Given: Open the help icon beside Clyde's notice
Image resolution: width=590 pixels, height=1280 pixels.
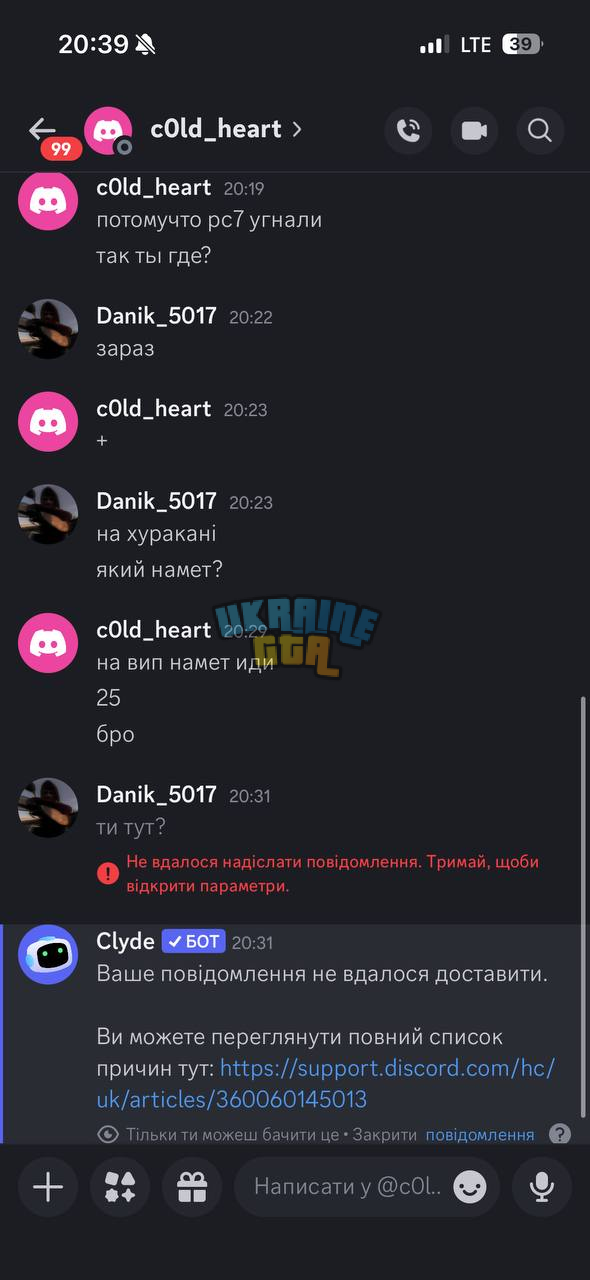Looking at the screenshot, I should point(560,1134).
